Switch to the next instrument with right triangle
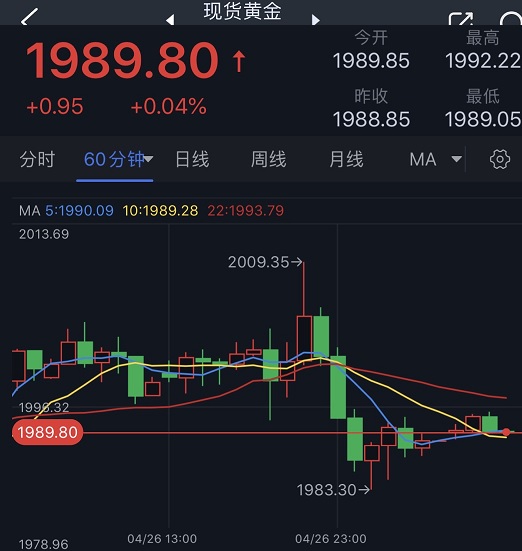 tap(315, 20)
